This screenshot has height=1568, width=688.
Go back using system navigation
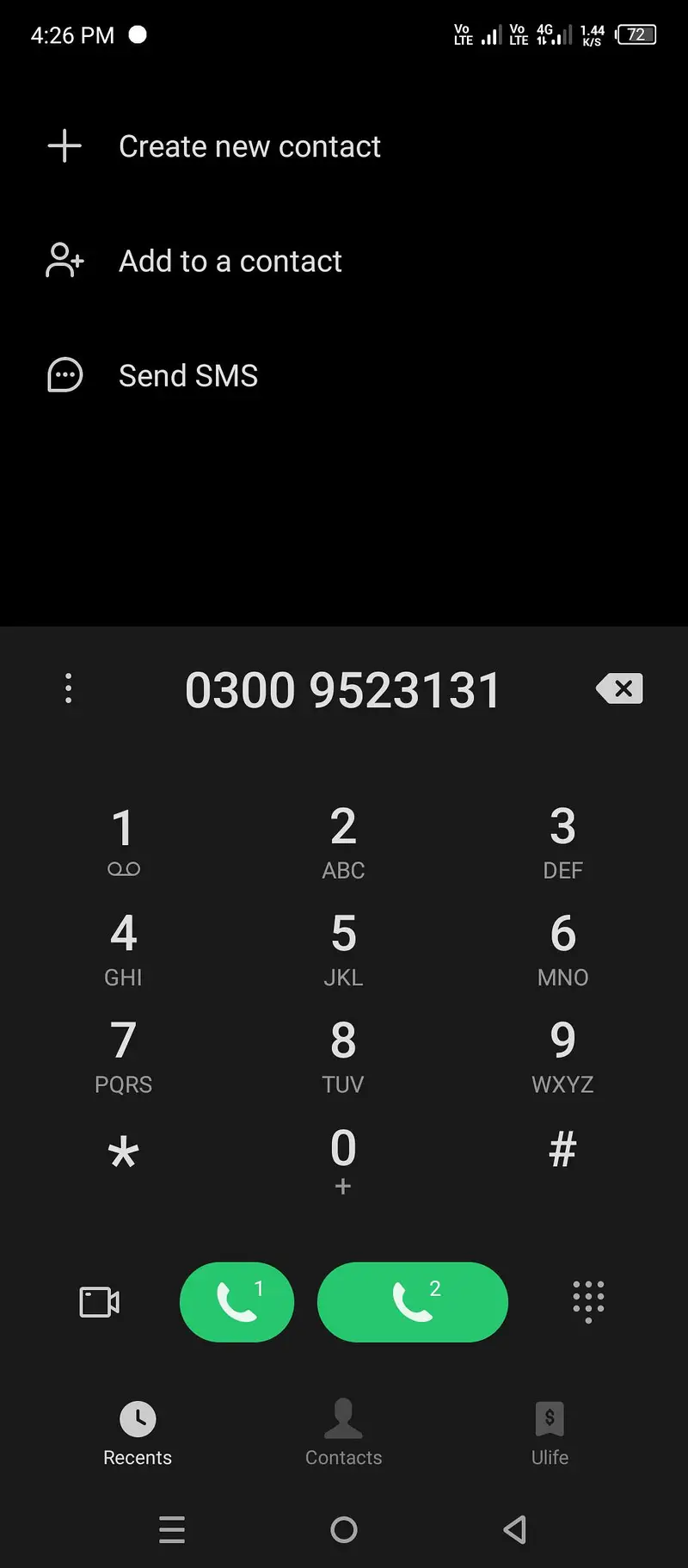pos(514,1529)
